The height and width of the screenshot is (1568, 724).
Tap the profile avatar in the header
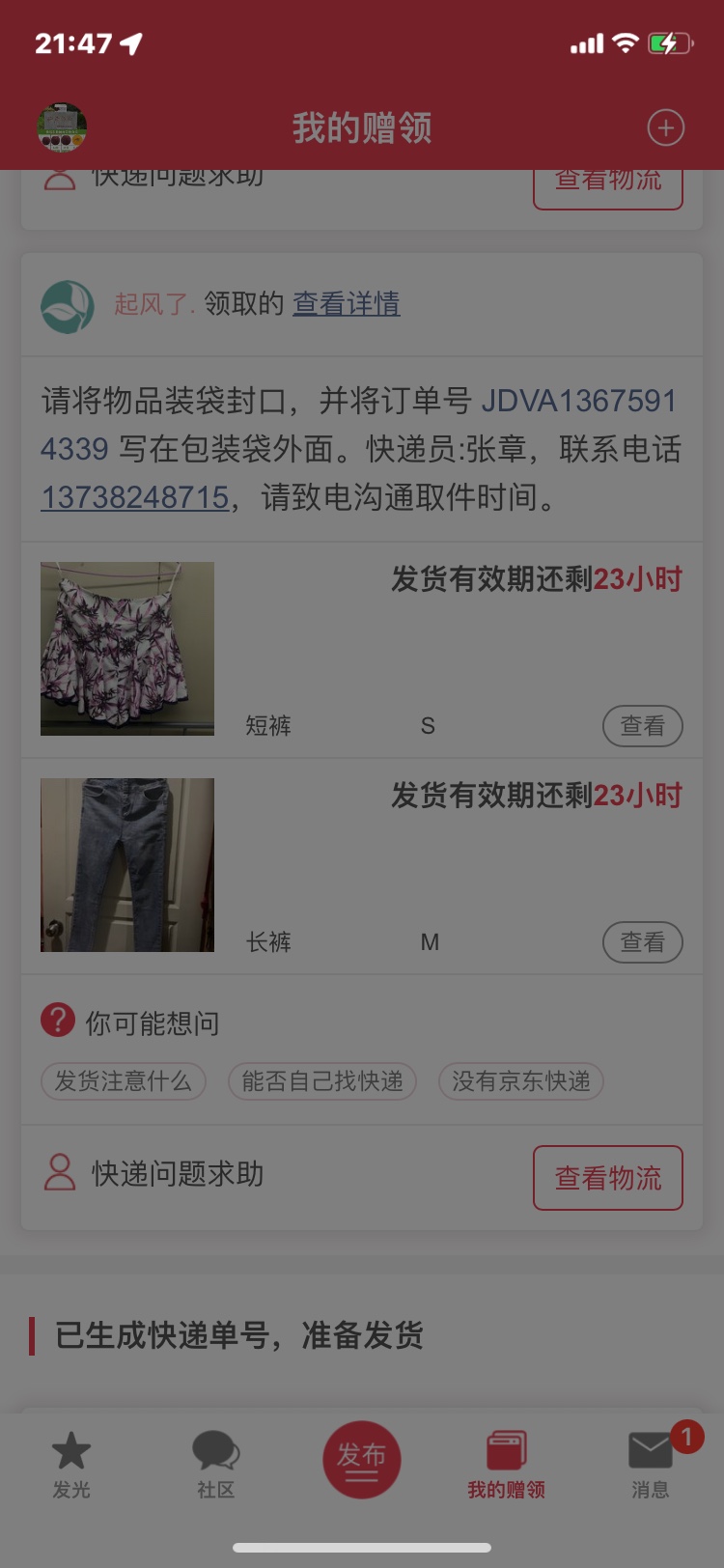[x=62, y=127]
